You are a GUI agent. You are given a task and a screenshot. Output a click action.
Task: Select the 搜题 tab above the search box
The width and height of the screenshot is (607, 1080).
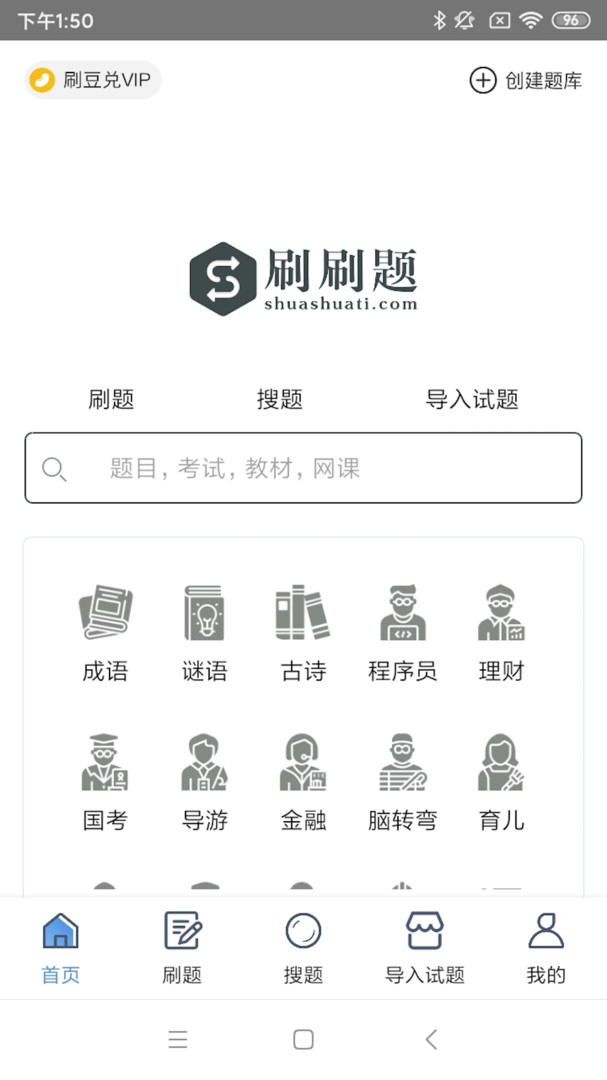coord(280,400)
